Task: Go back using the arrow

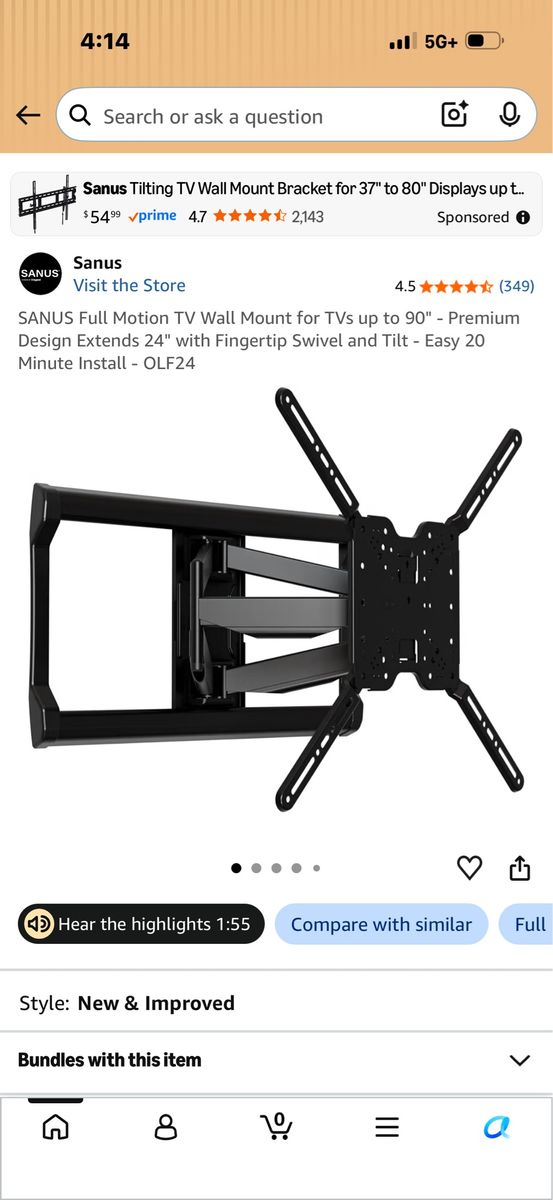Action: tap(28, 116)
